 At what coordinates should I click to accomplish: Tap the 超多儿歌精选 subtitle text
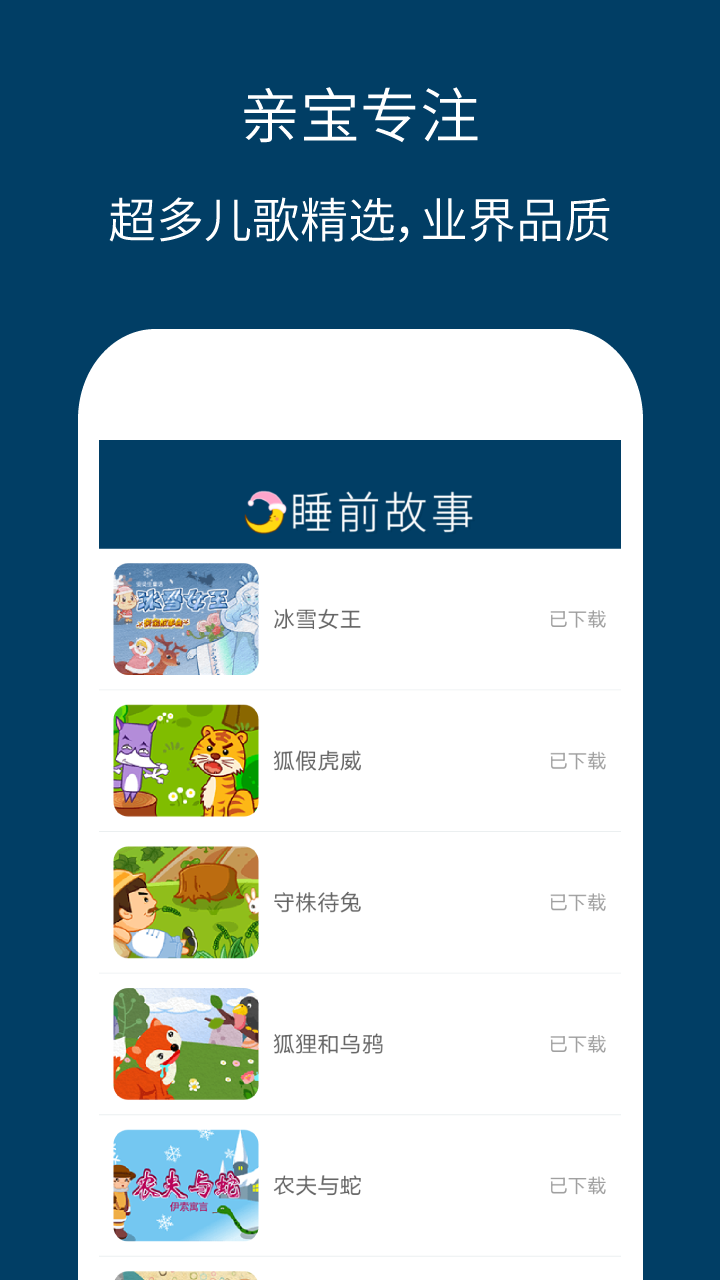click(360, 216)
